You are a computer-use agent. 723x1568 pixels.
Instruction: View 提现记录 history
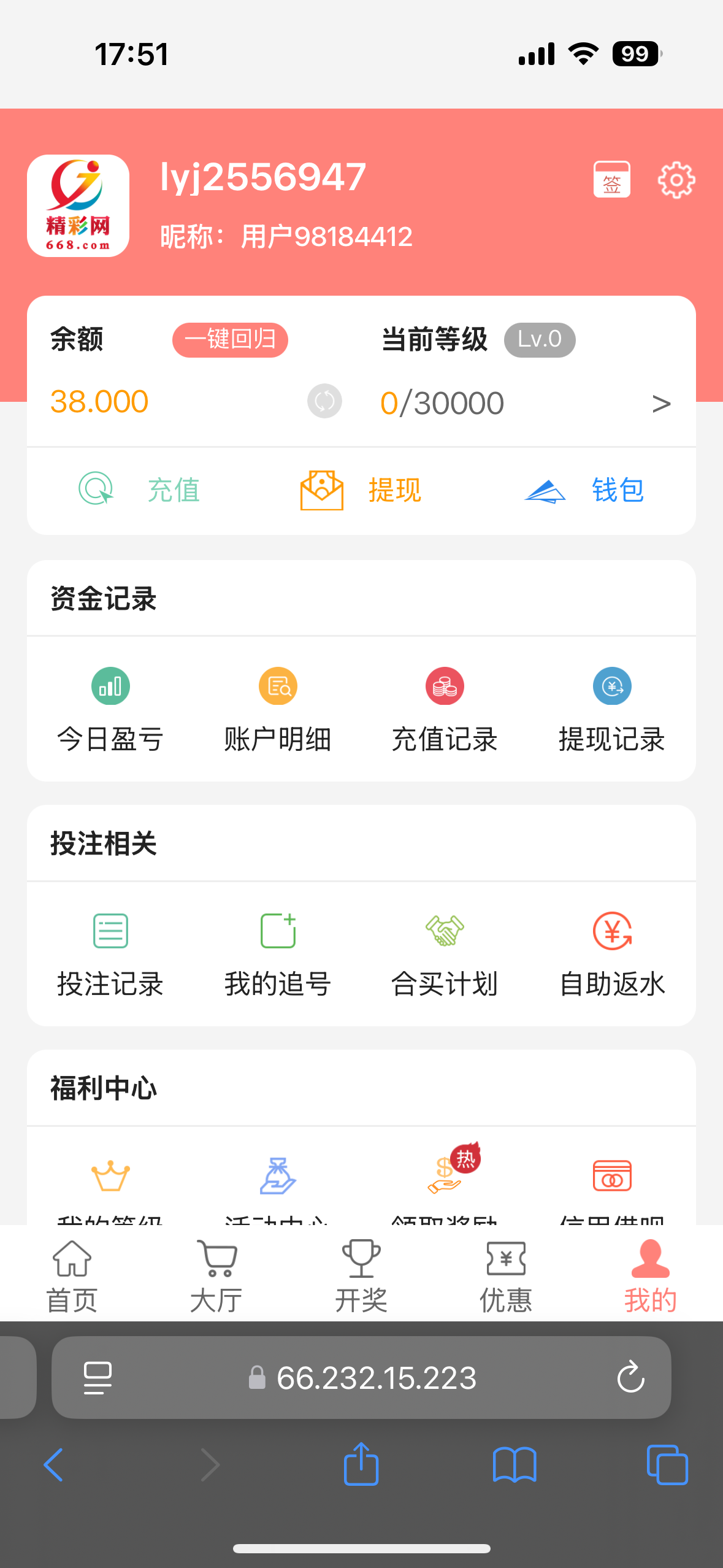(x=612, y=710)
